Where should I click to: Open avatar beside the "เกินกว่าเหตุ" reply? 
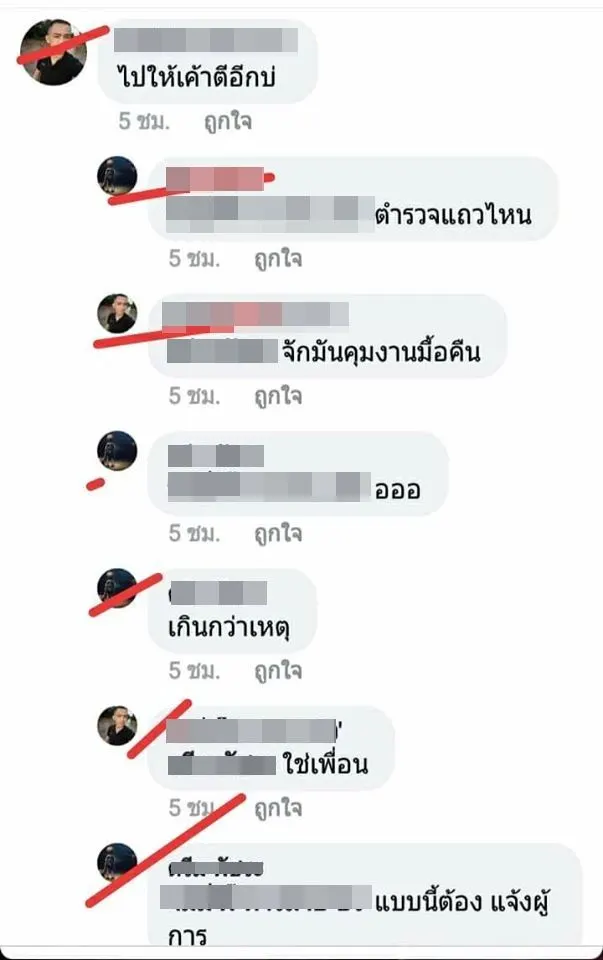click(117, 588)
